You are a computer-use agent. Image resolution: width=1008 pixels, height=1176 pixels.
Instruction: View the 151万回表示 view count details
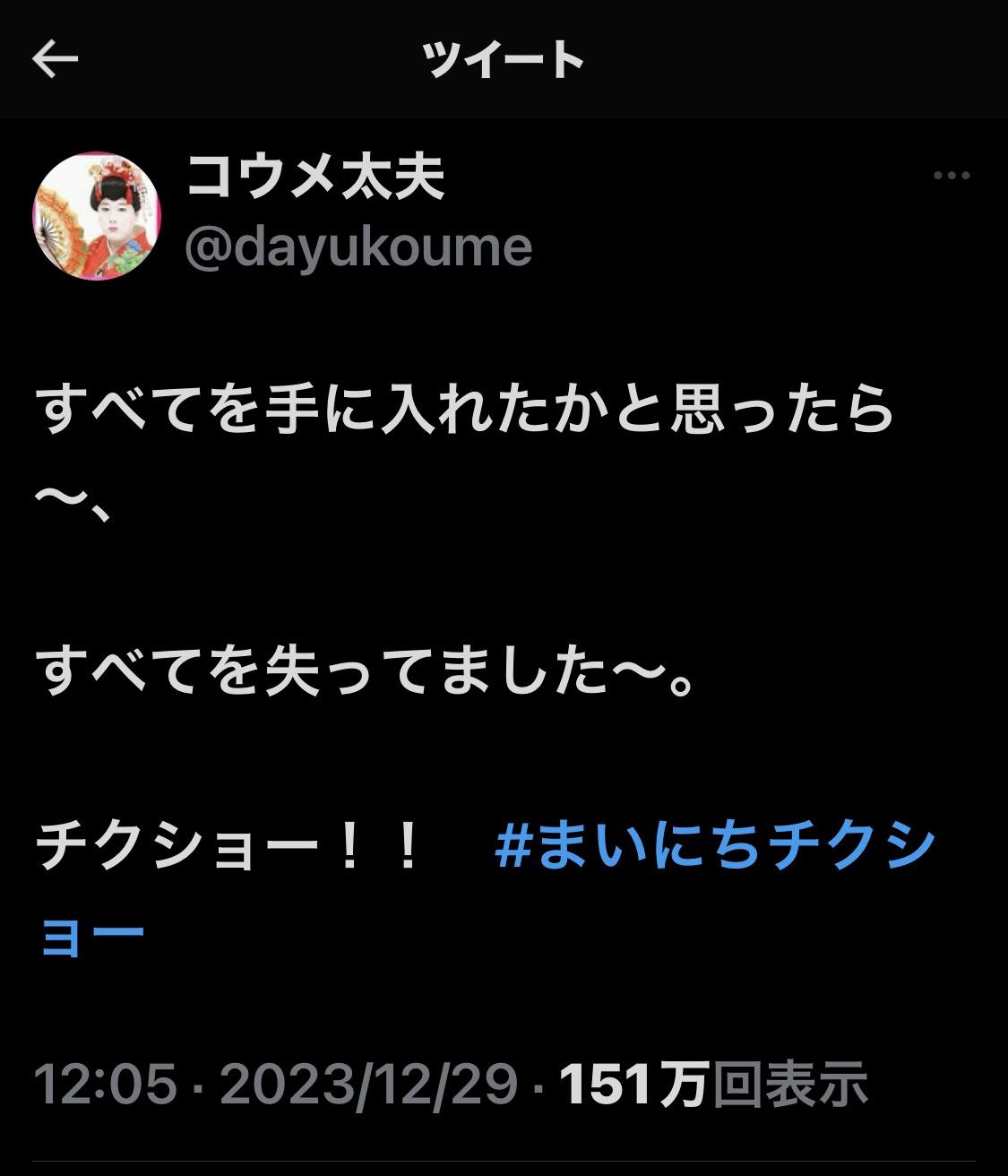pyautogui.click(x=713, y=1083)
